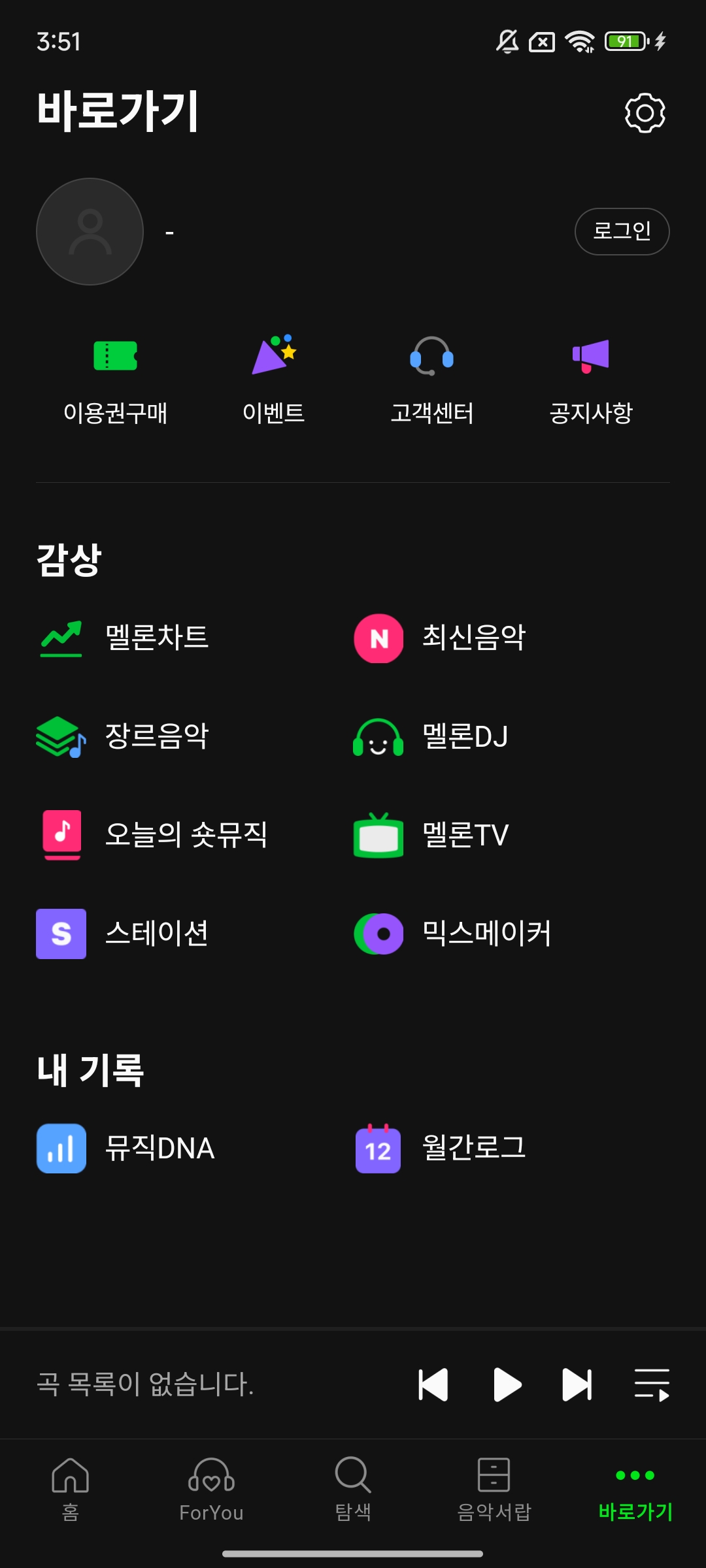Select 스테이션

(x=124, y=934)
